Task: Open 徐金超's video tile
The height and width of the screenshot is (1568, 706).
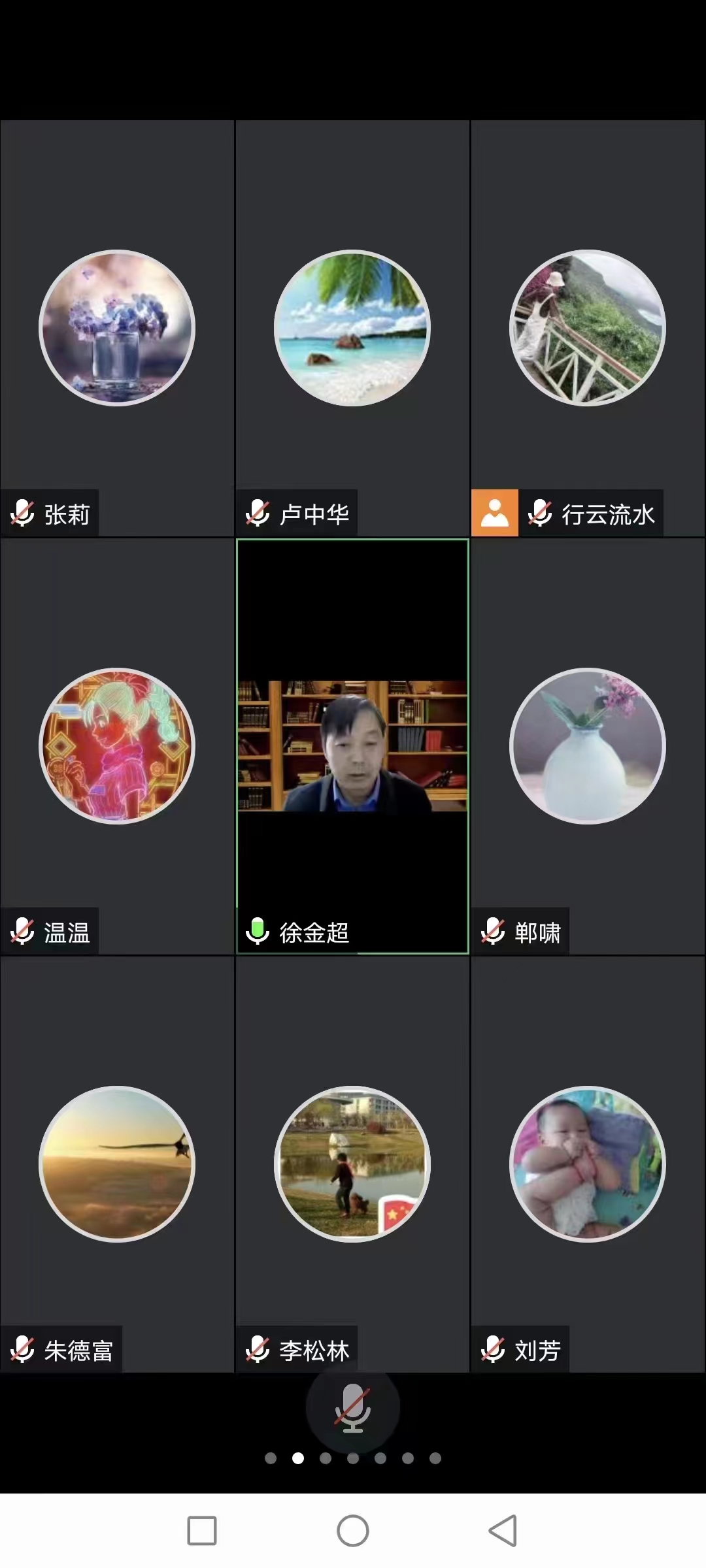Action: pos(352,746)
